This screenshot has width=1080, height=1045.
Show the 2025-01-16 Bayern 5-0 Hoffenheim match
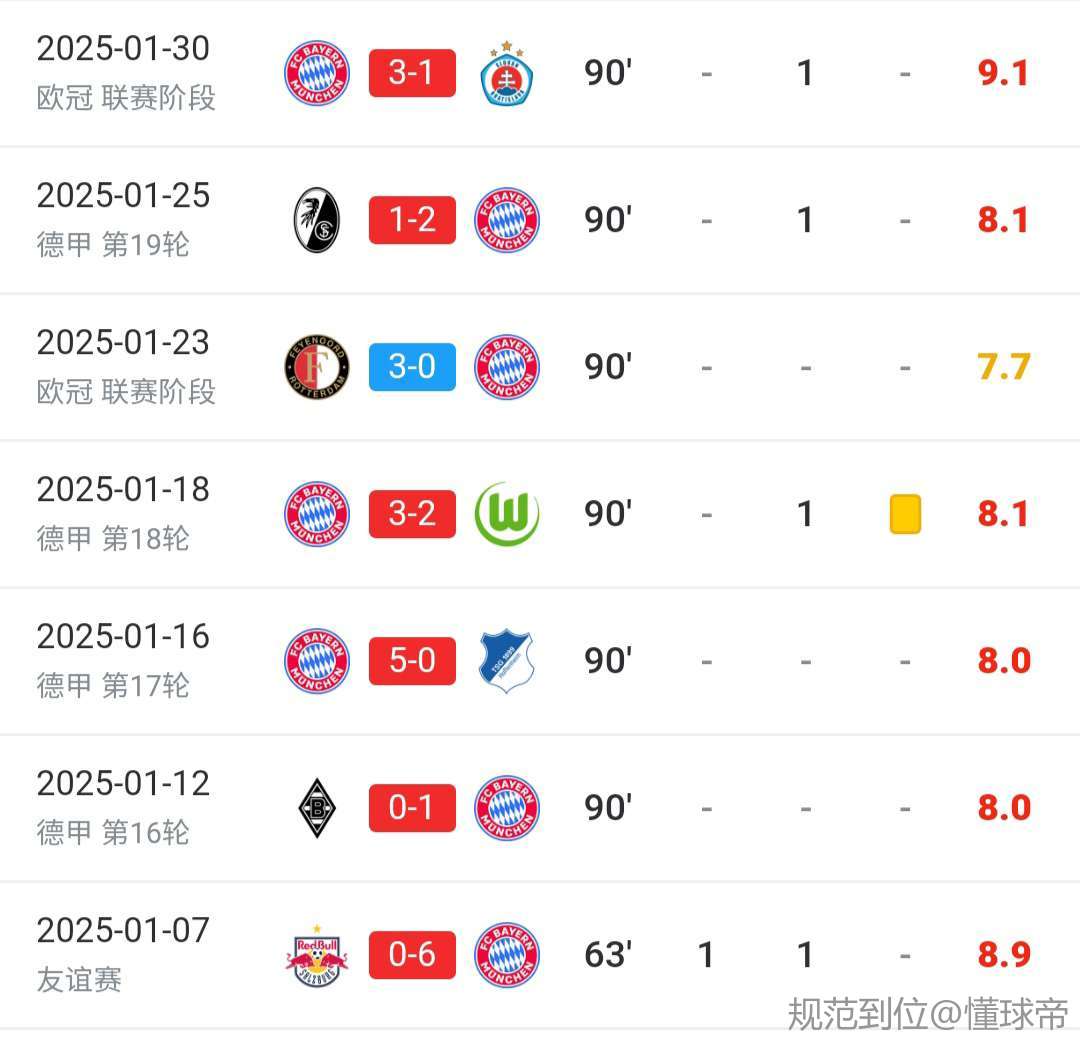click(x=412, y=661)
